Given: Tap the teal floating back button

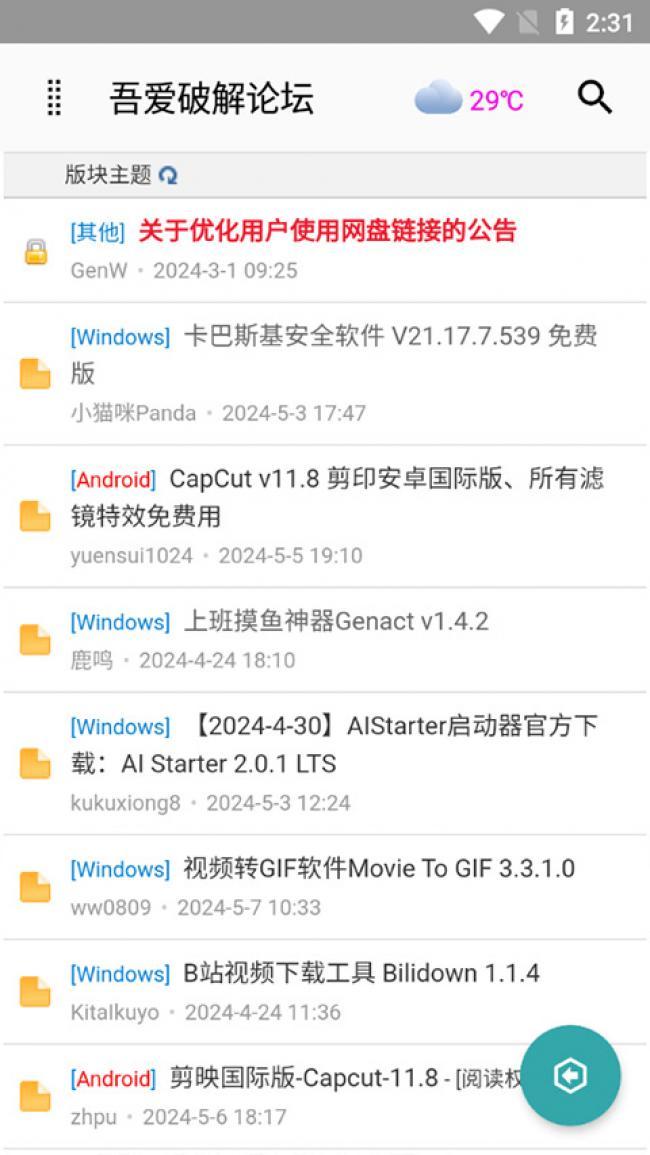Looking at the screenshot, I should click(x=570, y=1076).
